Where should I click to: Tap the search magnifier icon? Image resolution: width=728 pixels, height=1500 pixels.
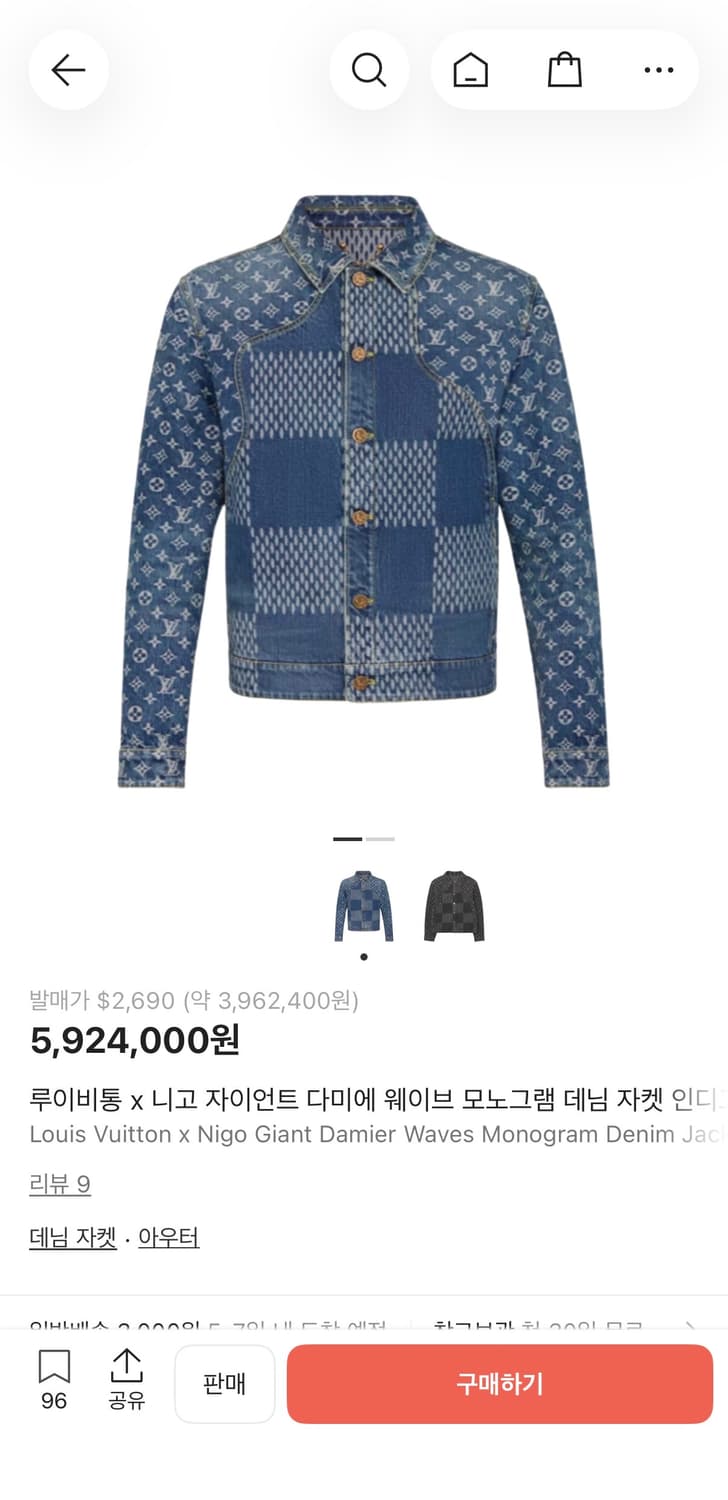tap(370, 70)
